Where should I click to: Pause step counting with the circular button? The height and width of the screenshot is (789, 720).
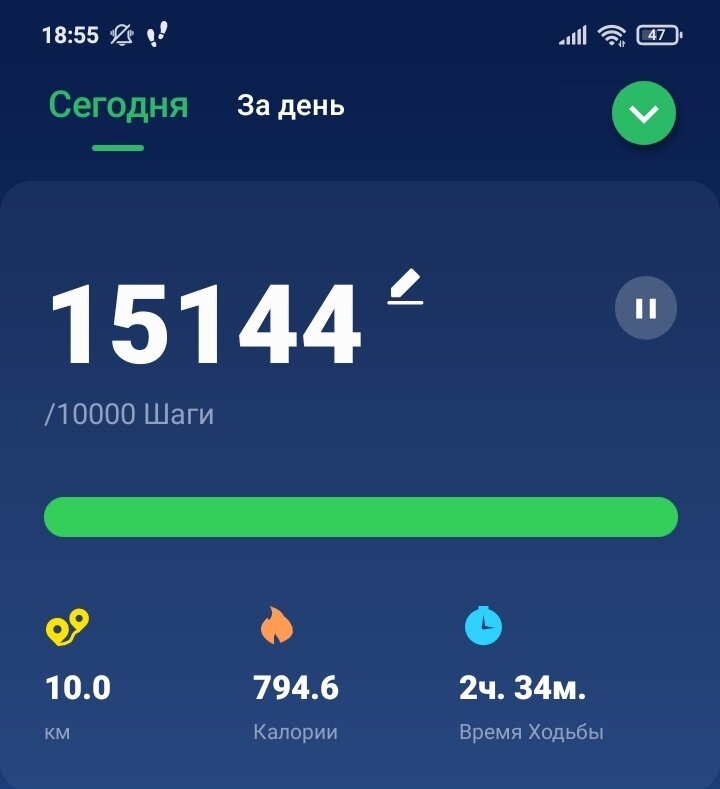click(x=645, y=307)
